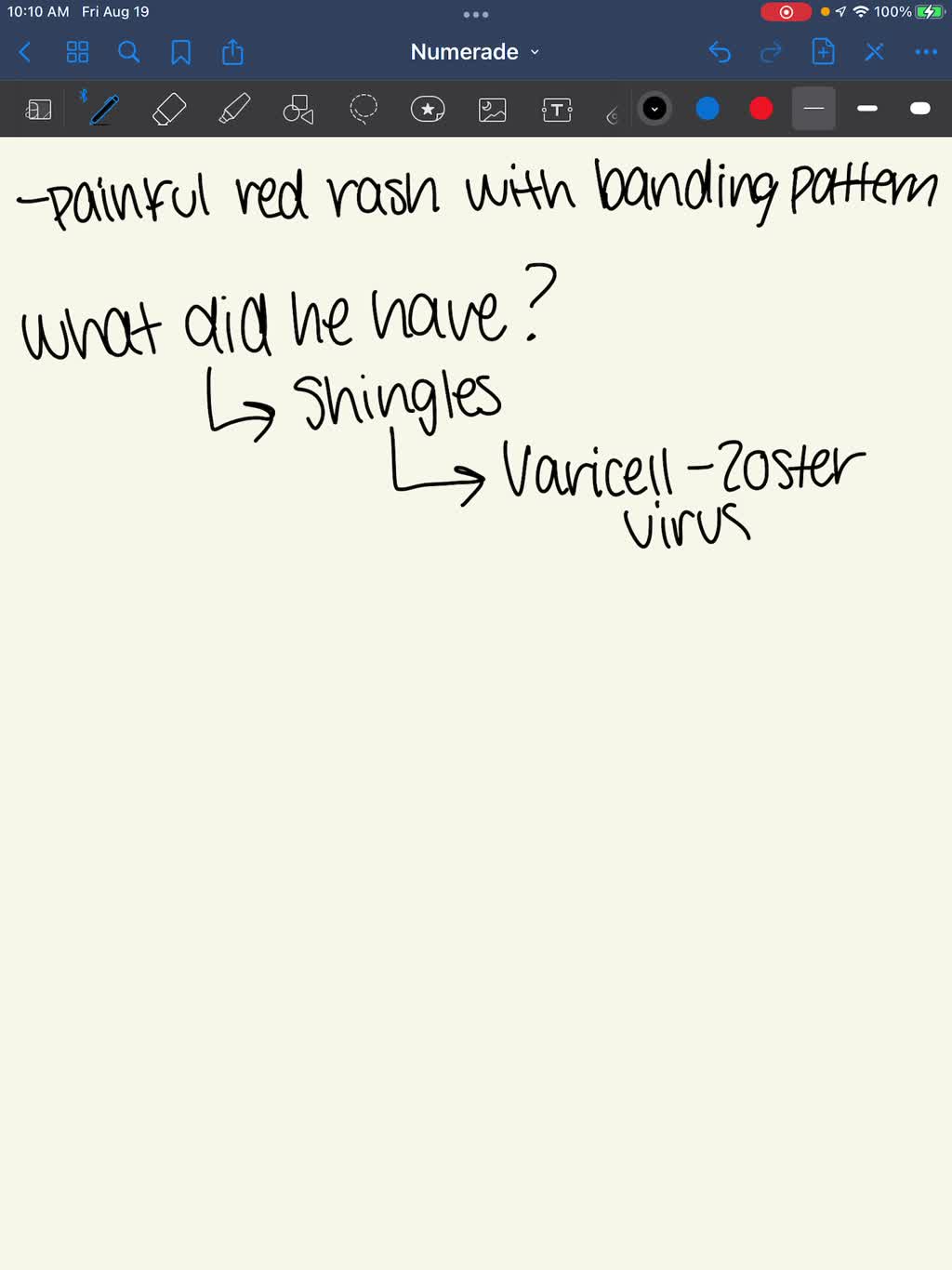Pick the red pen color
This screenshot has width=952, height=1270.
(x=760, y=109)
